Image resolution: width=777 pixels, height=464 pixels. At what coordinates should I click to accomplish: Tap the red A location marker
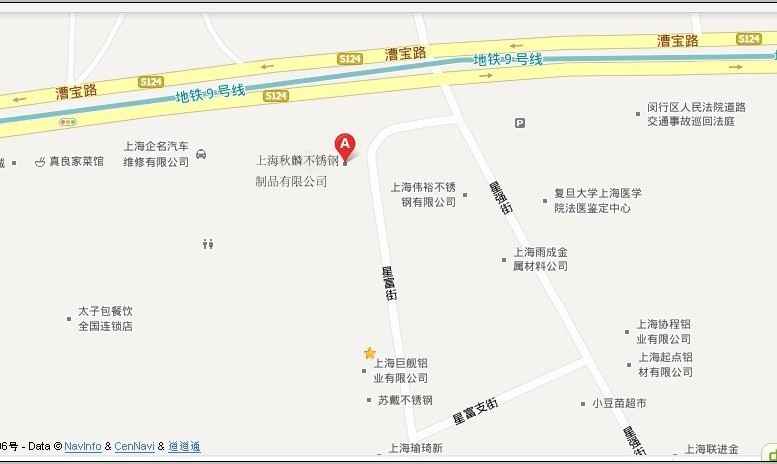346,146
